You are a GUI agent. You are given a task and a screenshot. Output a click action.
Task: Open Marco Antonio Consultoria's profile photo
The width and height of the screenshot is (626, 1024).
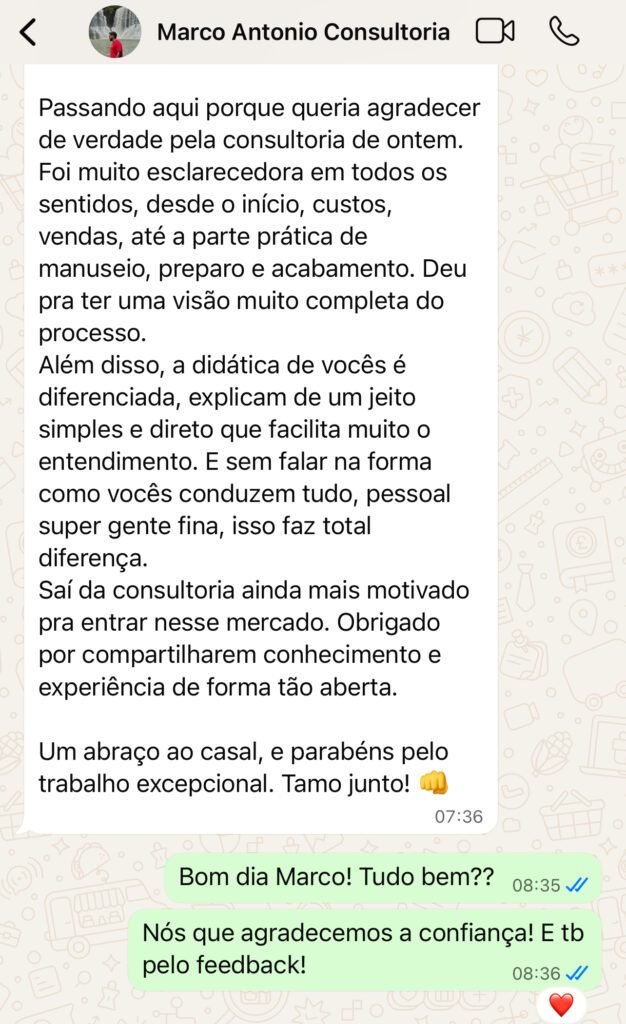click(114, 32)
